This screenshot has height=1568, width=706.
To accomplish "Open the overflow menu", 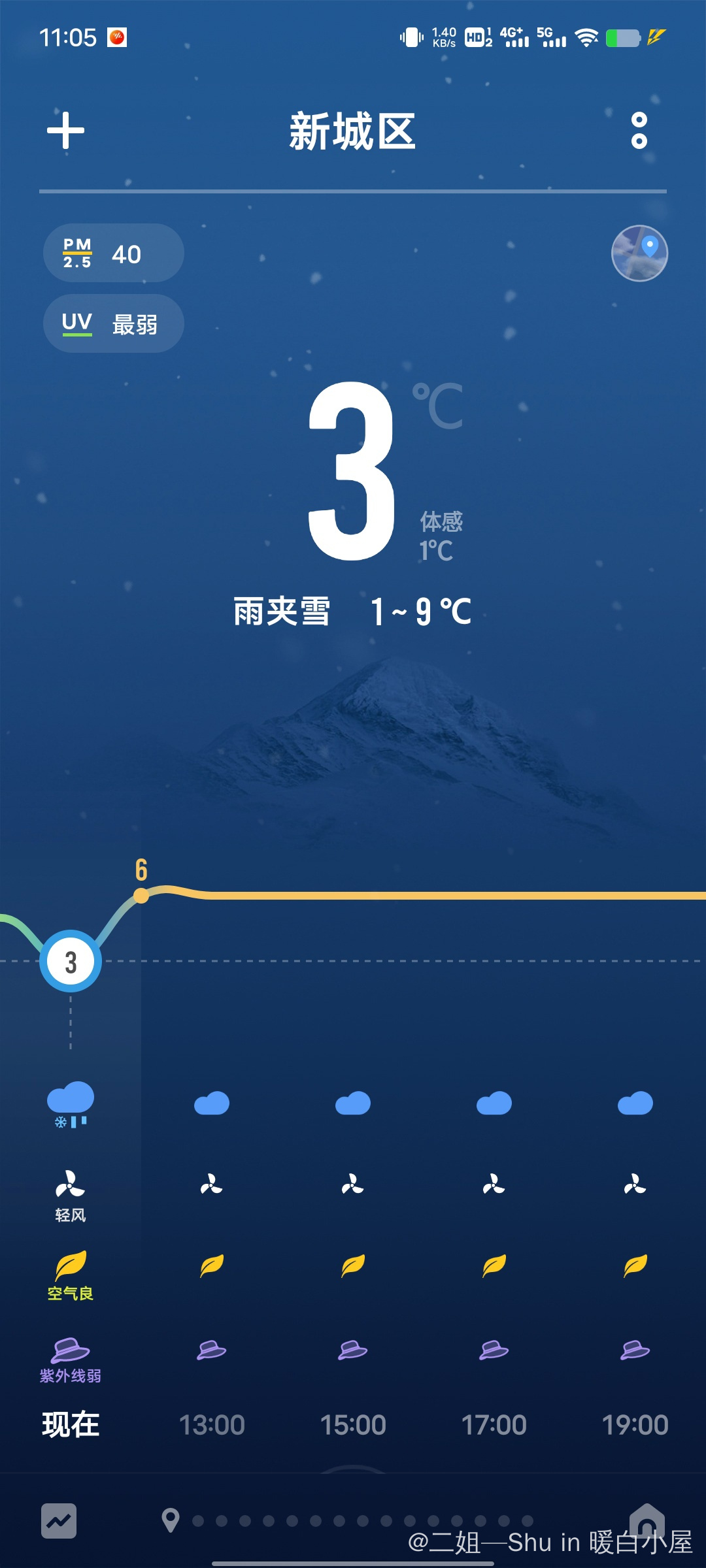I will click(639, 131).
